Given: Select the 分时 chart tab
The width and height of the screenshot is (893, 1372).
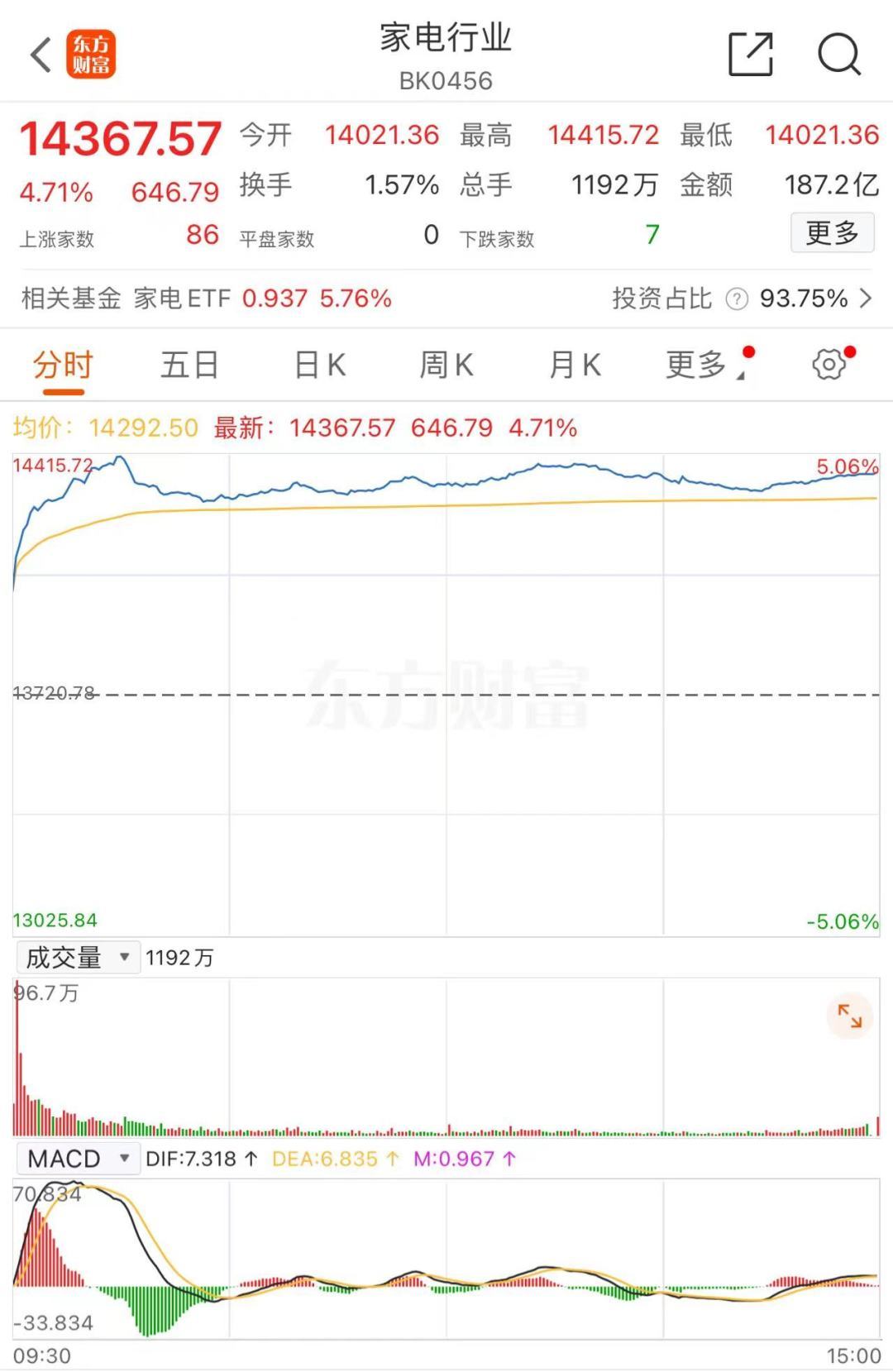Looking at the screenshot, I should pyautogui.click(x=63, y=365).
